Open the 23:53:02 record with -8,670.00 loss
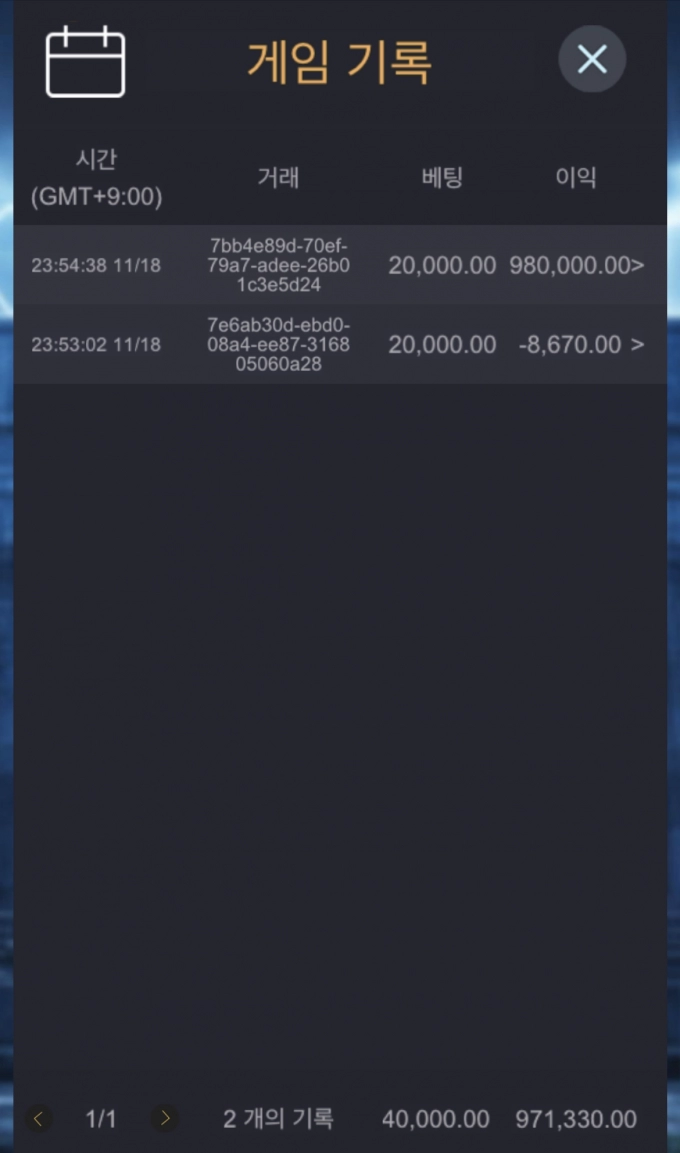 pos(340,344)
